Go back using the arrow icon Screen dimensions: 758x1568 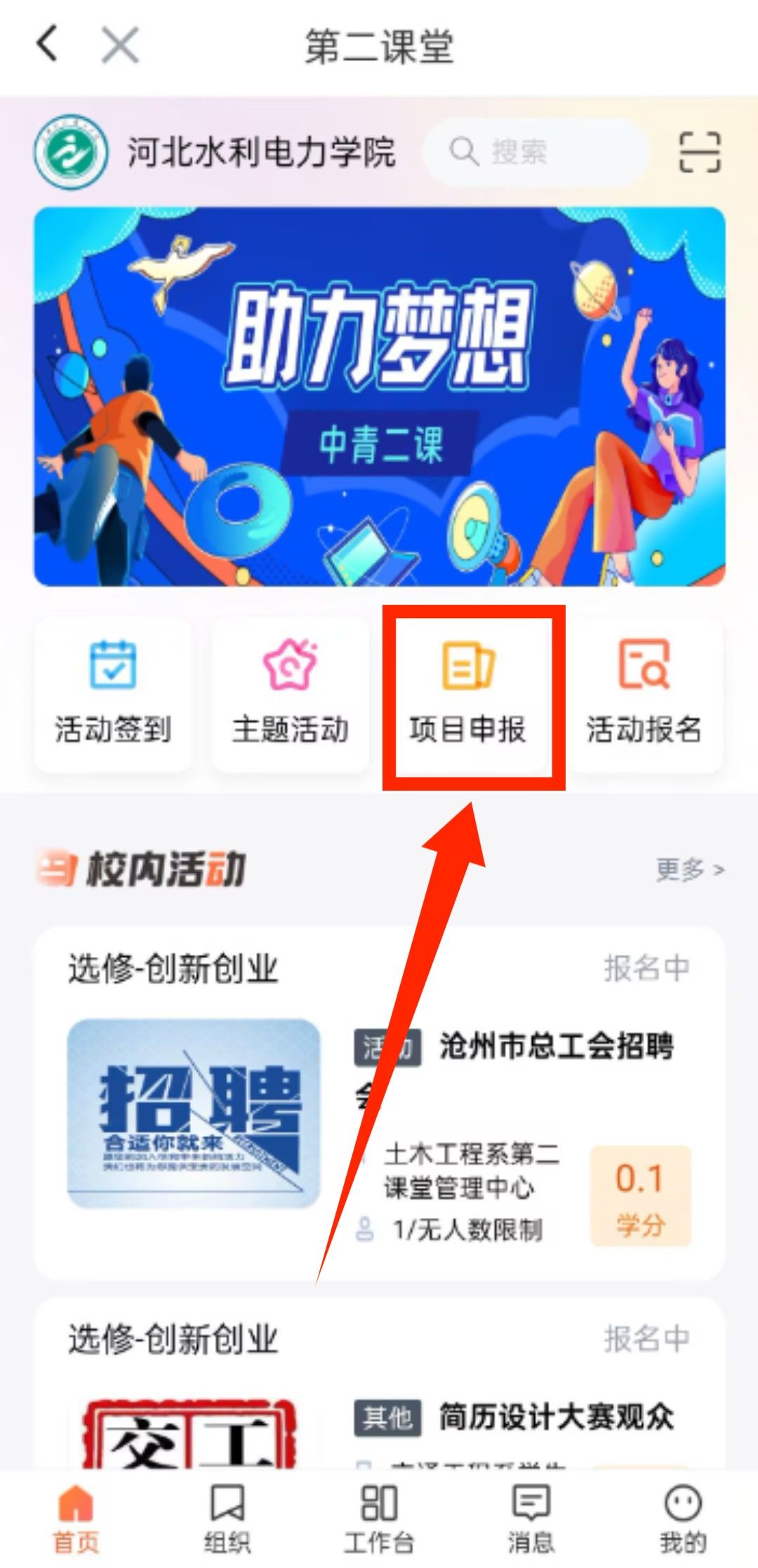click(x=47, y=45)
